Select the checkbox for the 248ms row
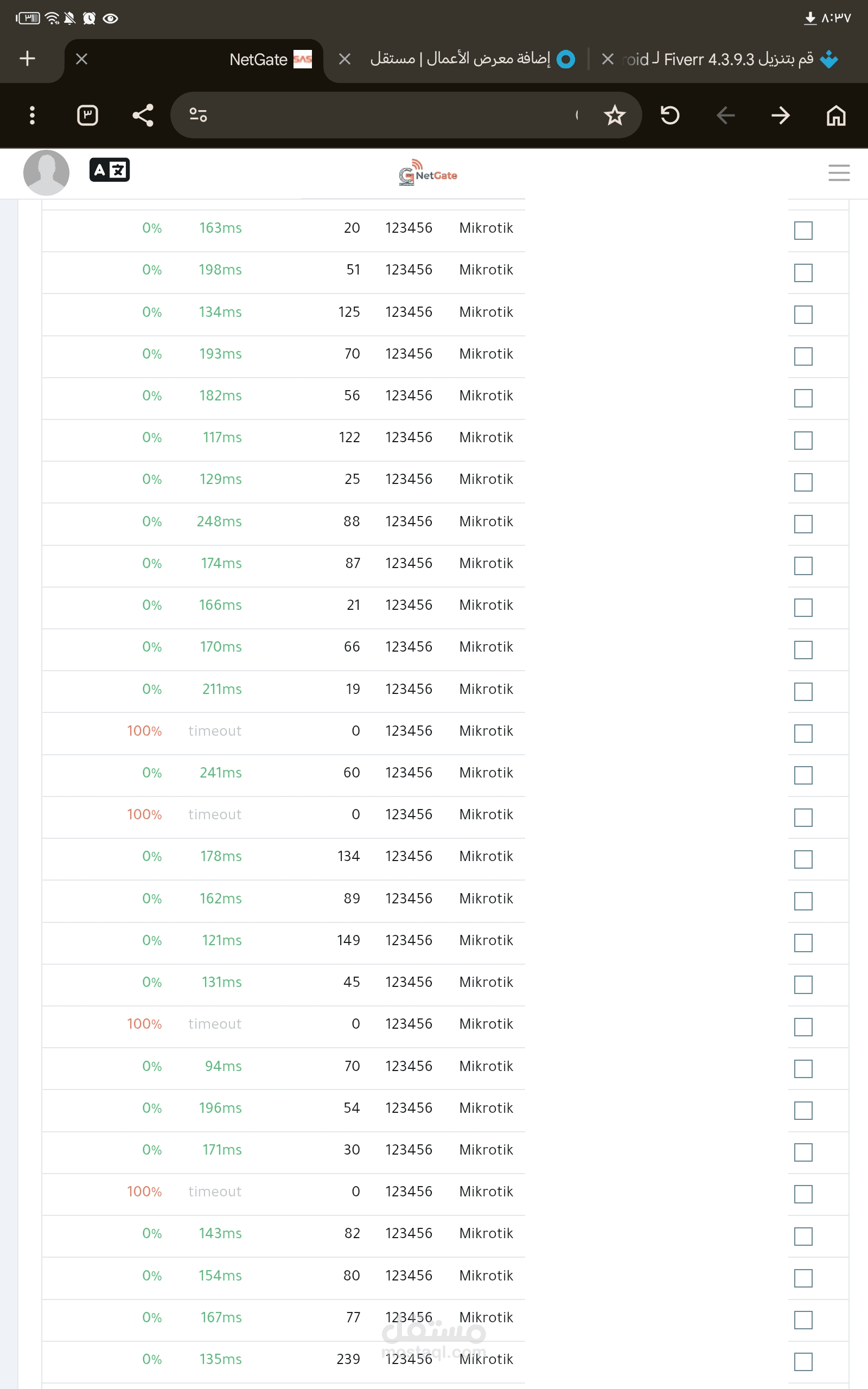Screen dimensions: 868x1389 tap(803, 524)
